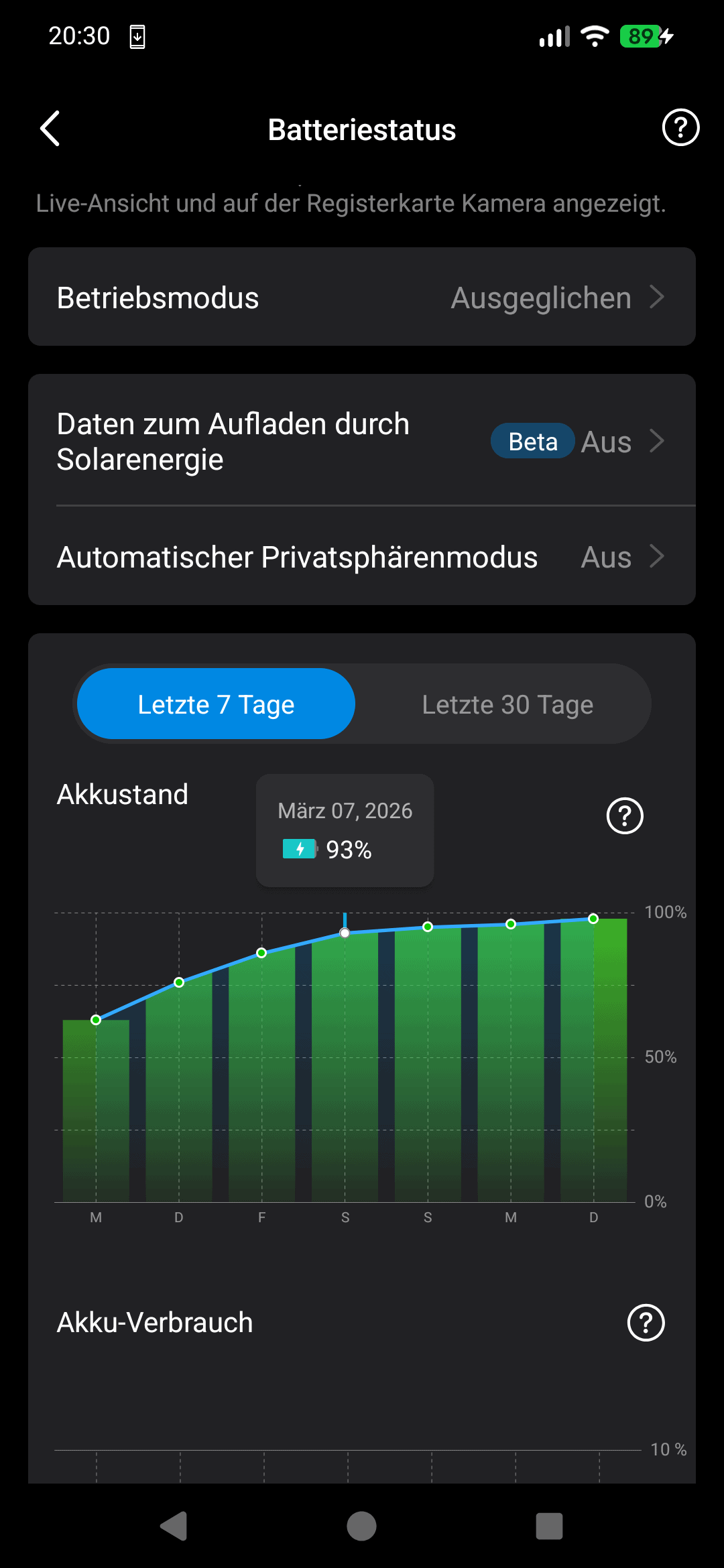Select the Letzte 7 Tage tab

[x=216, y=704]
